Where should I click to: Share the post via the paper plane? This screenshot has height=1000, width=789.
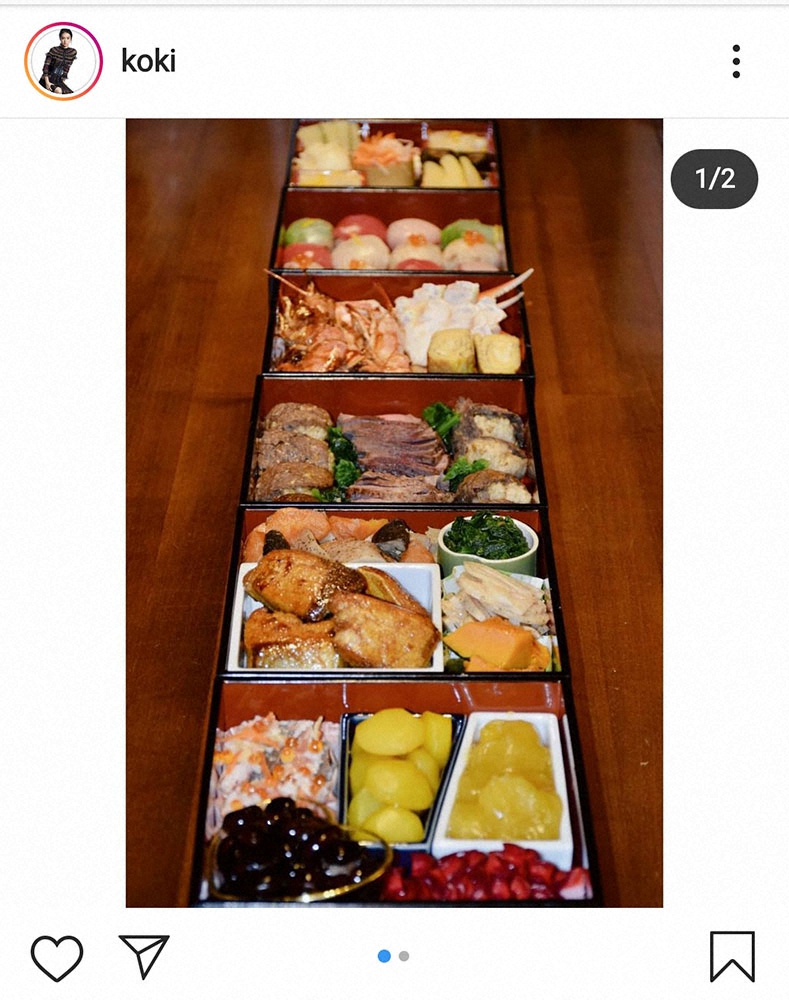tap(144, 956)
